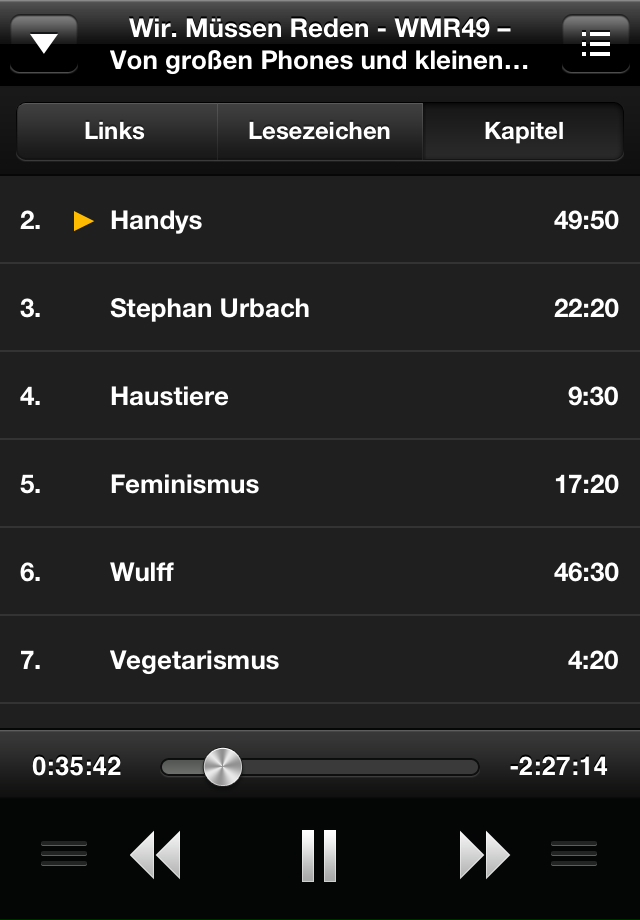Screen dimensions: 640x920
Task: Play the Haustiere chapter
Action: click(319, 396)
